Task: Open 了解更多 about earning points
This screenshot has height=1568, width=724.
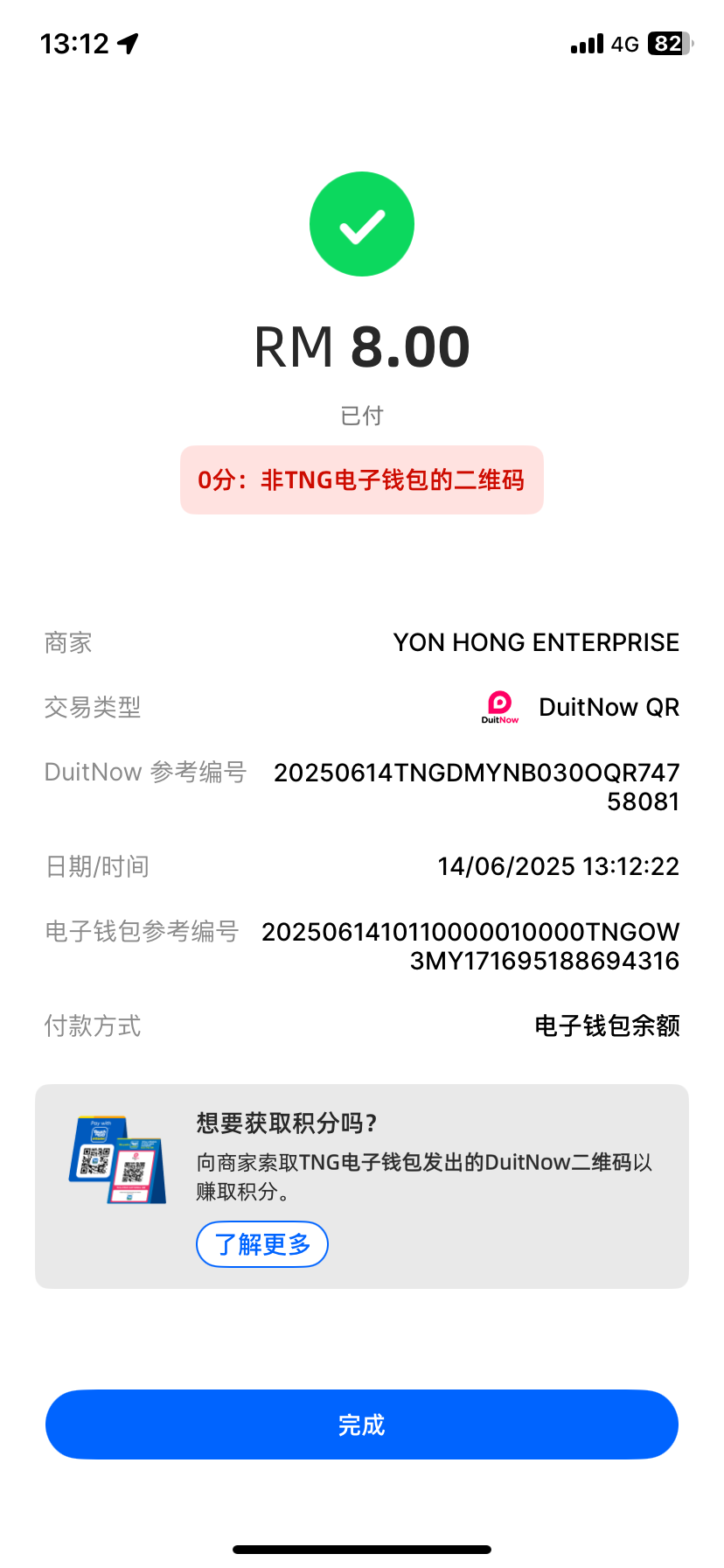Action: [262, 1243]
